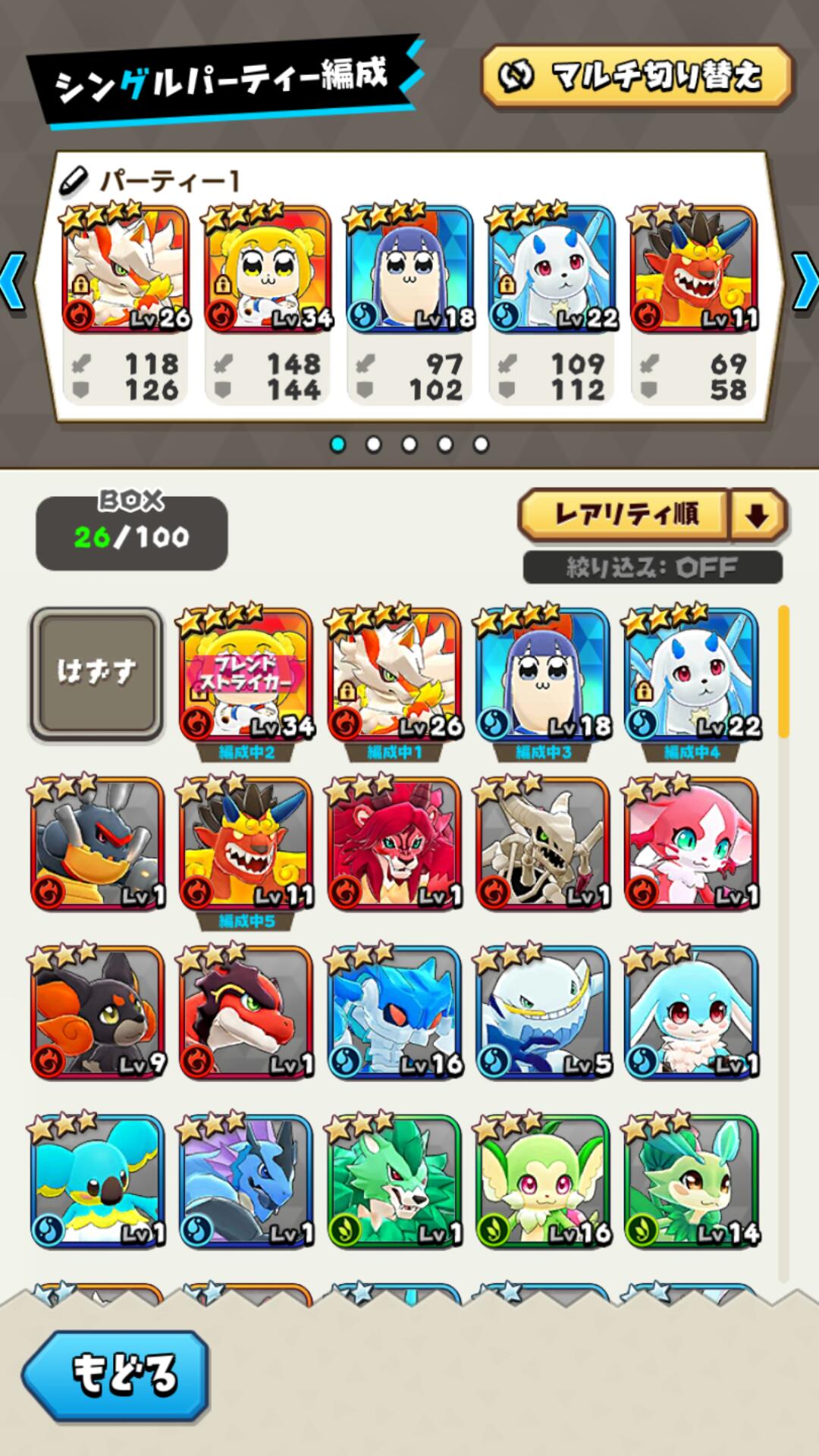Choose the Lv9 black ram-horned creature
819x1456 pixels.
point(97,1012)
